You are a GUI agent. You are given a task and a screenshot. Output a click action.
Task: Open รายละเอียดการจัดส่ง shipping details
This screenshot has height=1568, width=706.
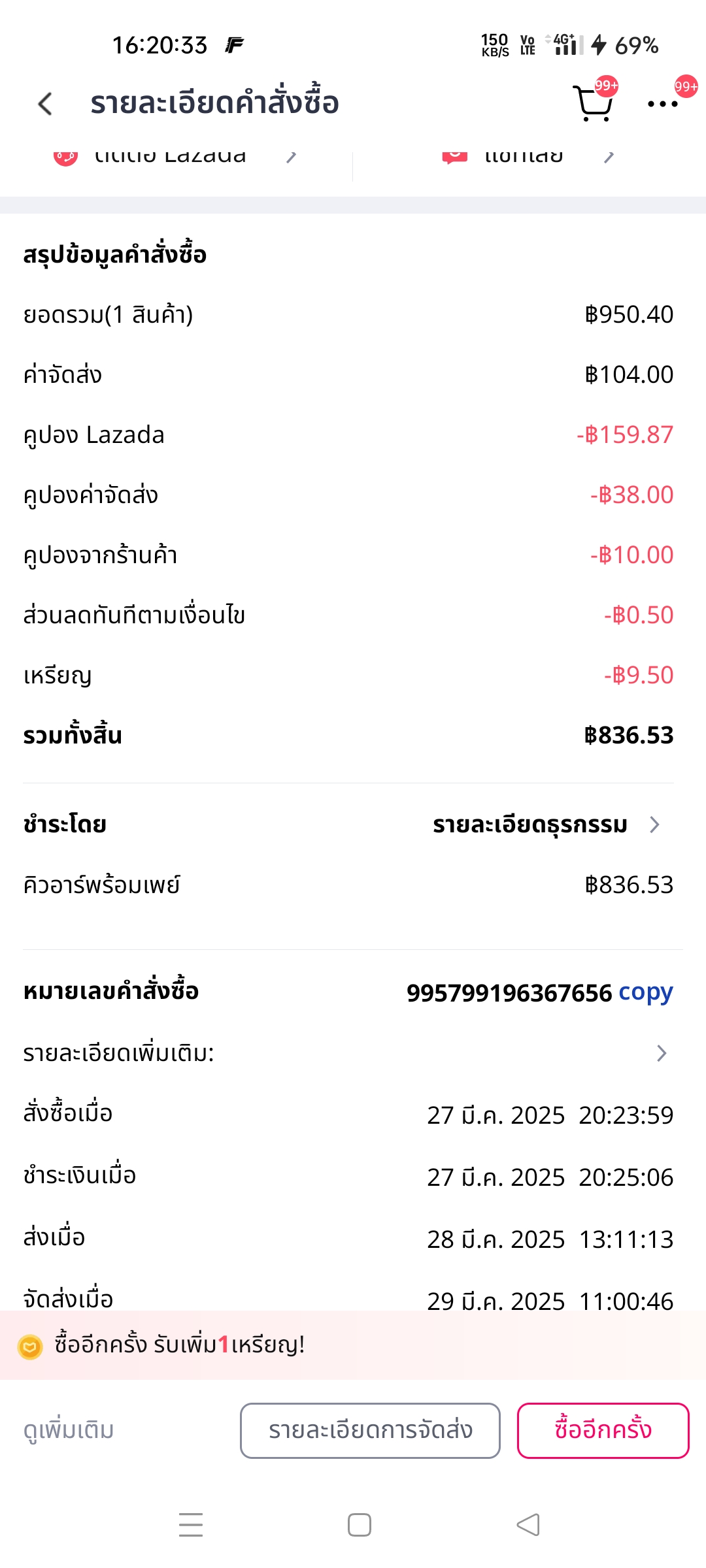pyautogui.click(x=370, y=1430)
